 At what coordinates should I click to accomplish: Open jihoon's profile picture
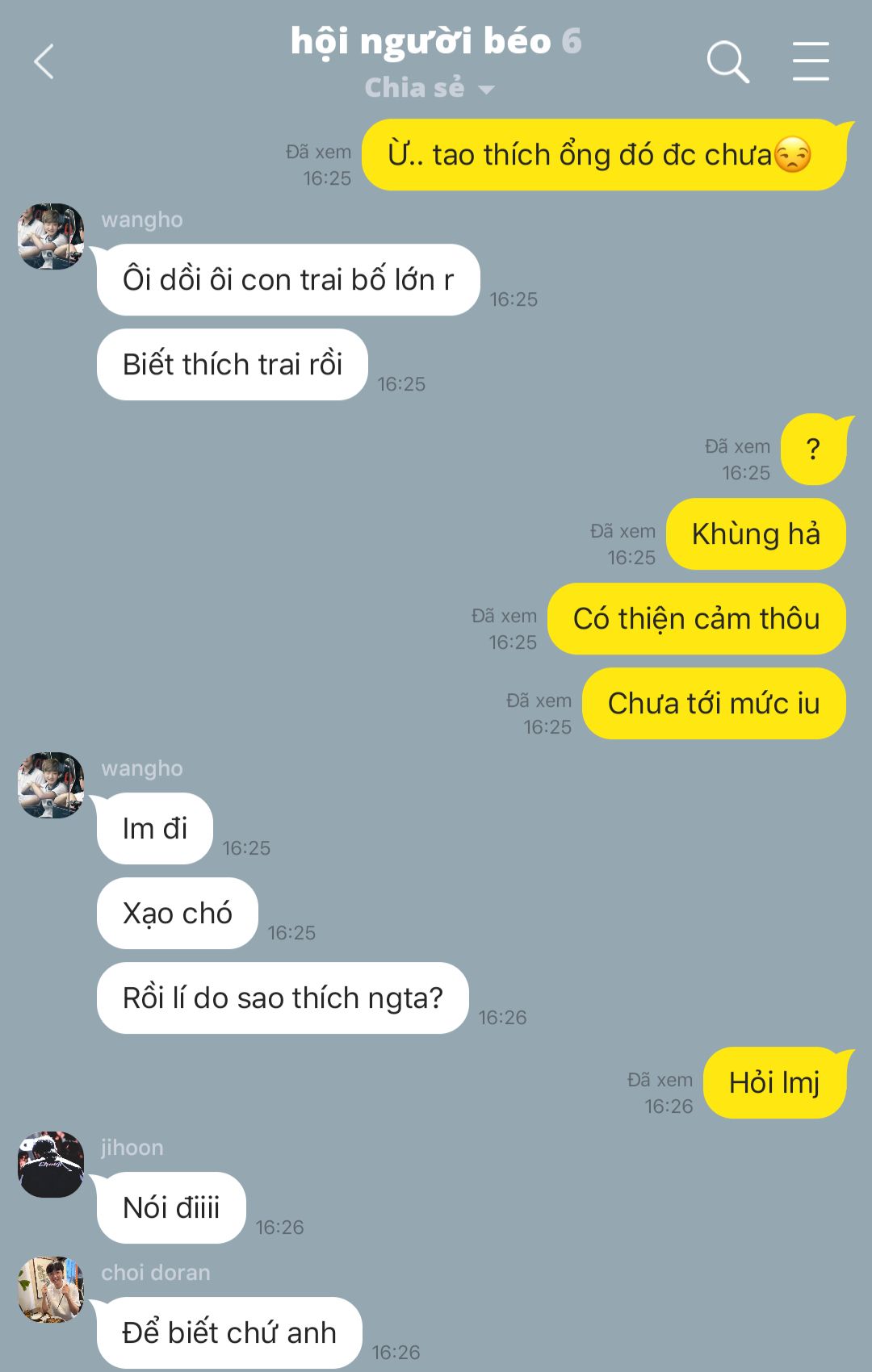[51, 1164]
